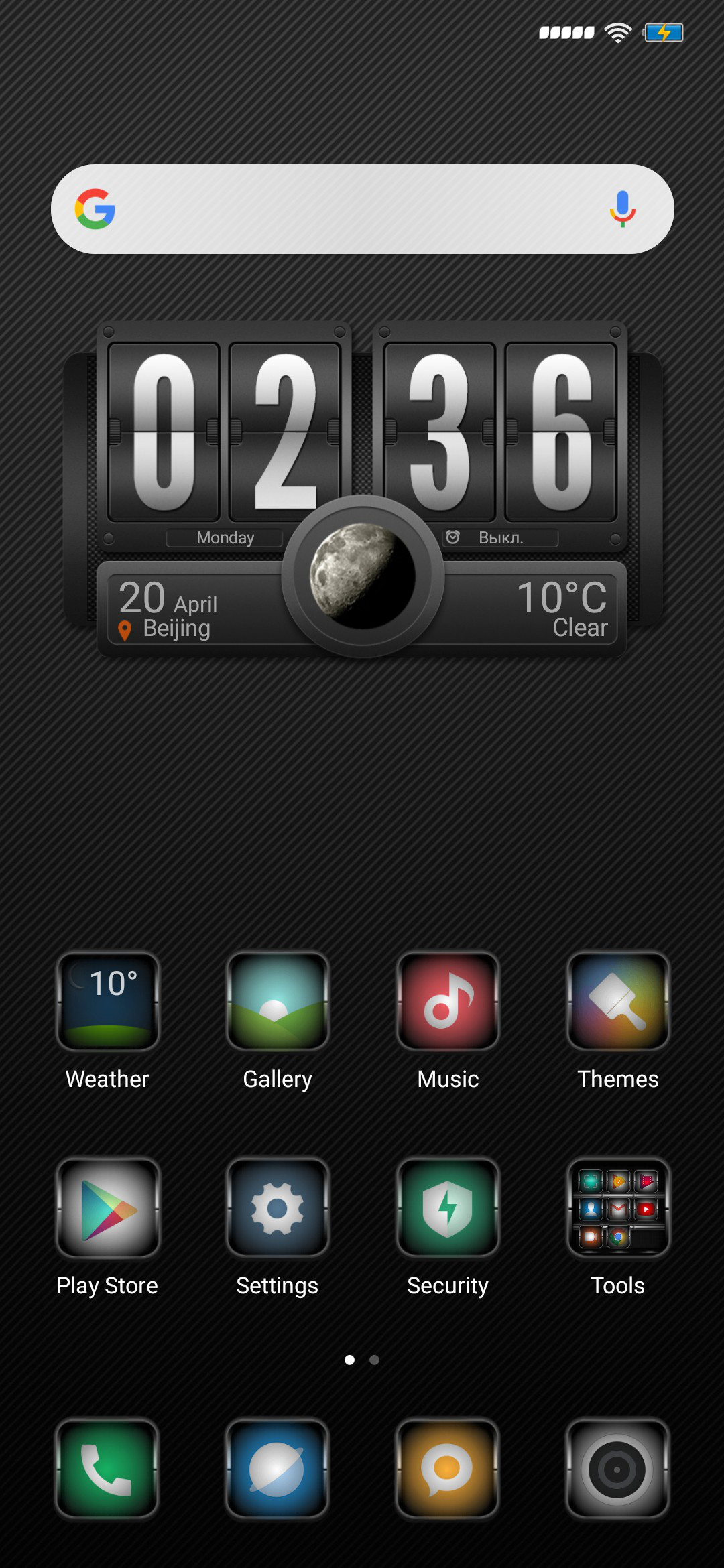Tap the 10°C Clear weather readout
Image resolution: width=724 pixels, height=1568 pixels.
coord(562,608)
